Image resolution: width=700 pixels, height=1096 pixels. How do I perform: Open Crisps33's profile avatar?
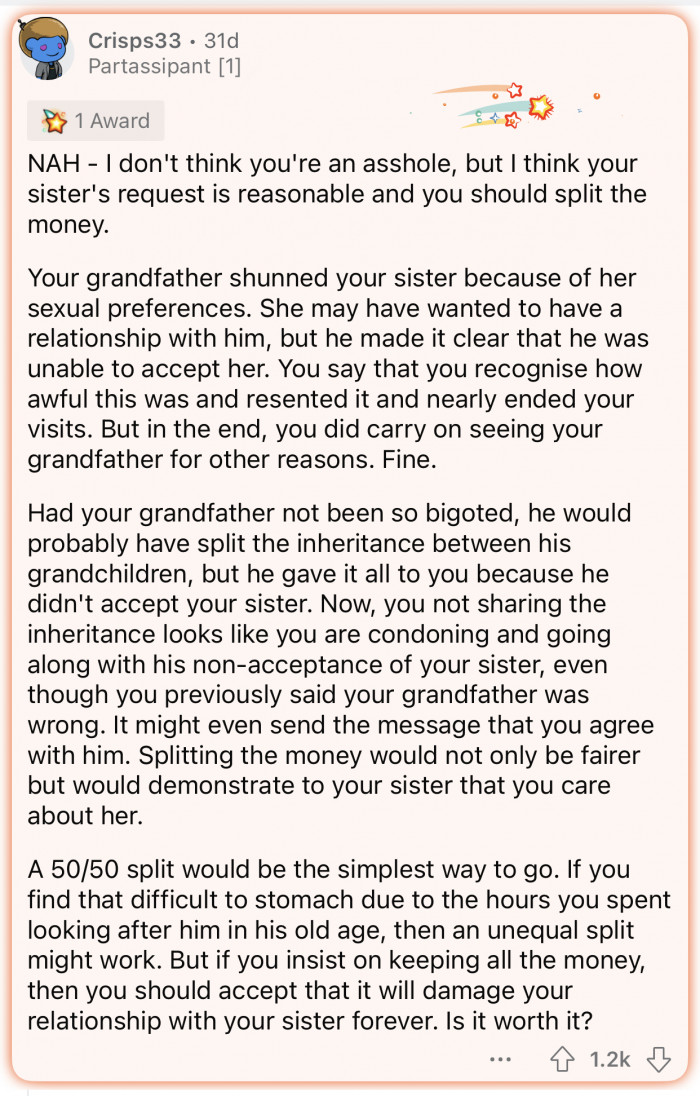coord(46,50)
